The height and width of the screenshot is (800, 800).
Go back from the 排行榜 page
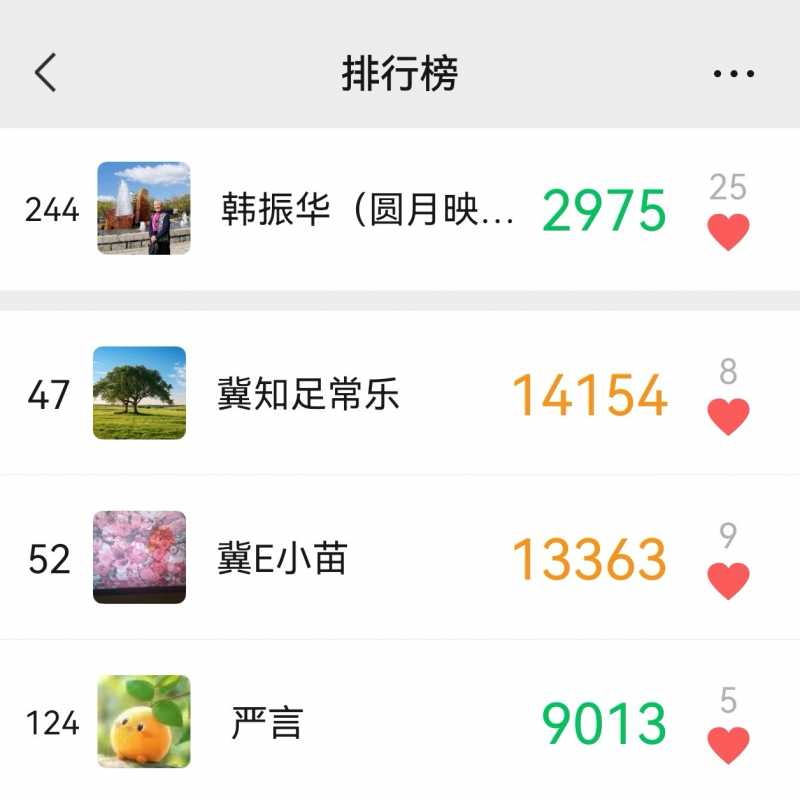(x=46, y=73)
